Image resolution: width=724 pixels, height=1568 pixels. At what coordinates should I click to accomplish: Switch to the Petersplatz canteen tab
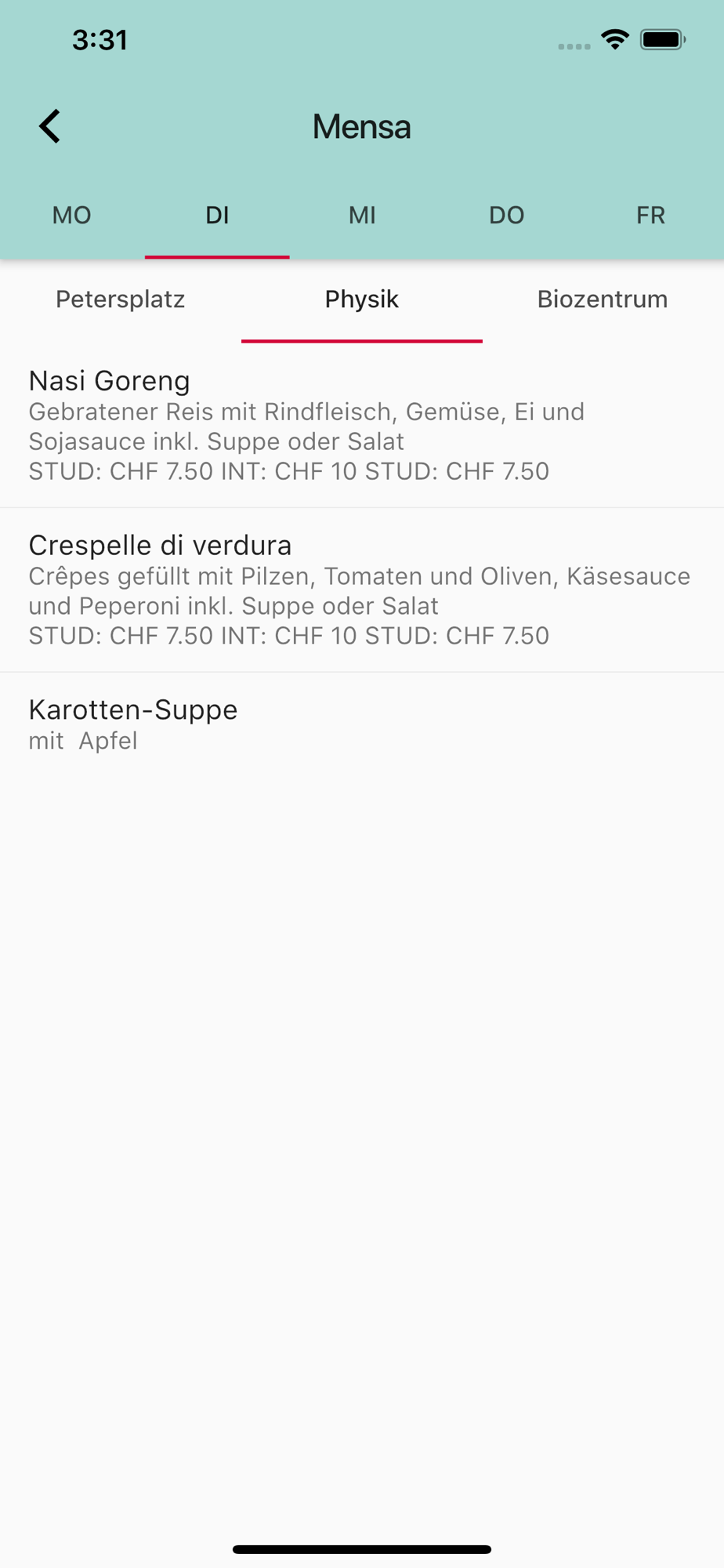point(121,299)
